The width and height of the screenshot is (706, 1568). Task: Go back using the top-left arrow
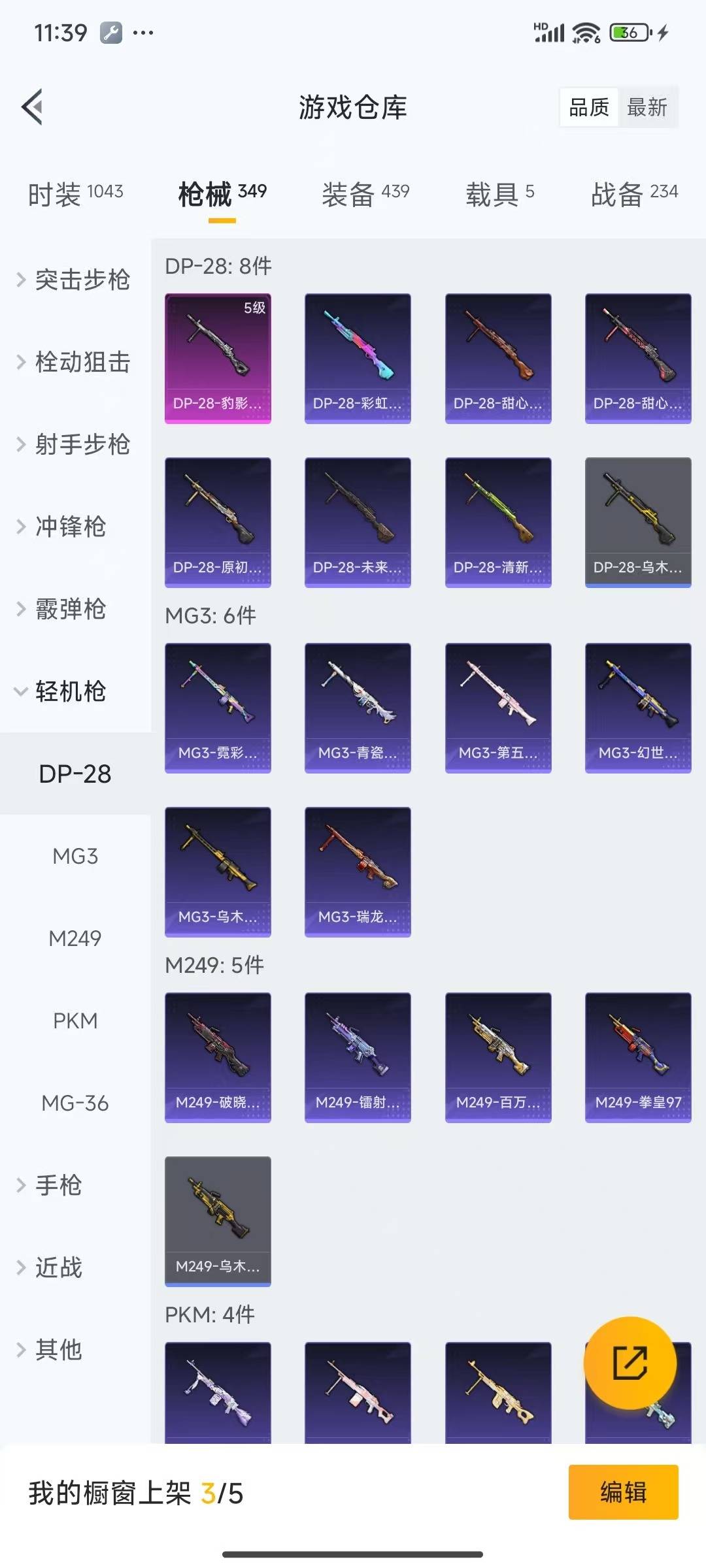[x=32, y=106]
